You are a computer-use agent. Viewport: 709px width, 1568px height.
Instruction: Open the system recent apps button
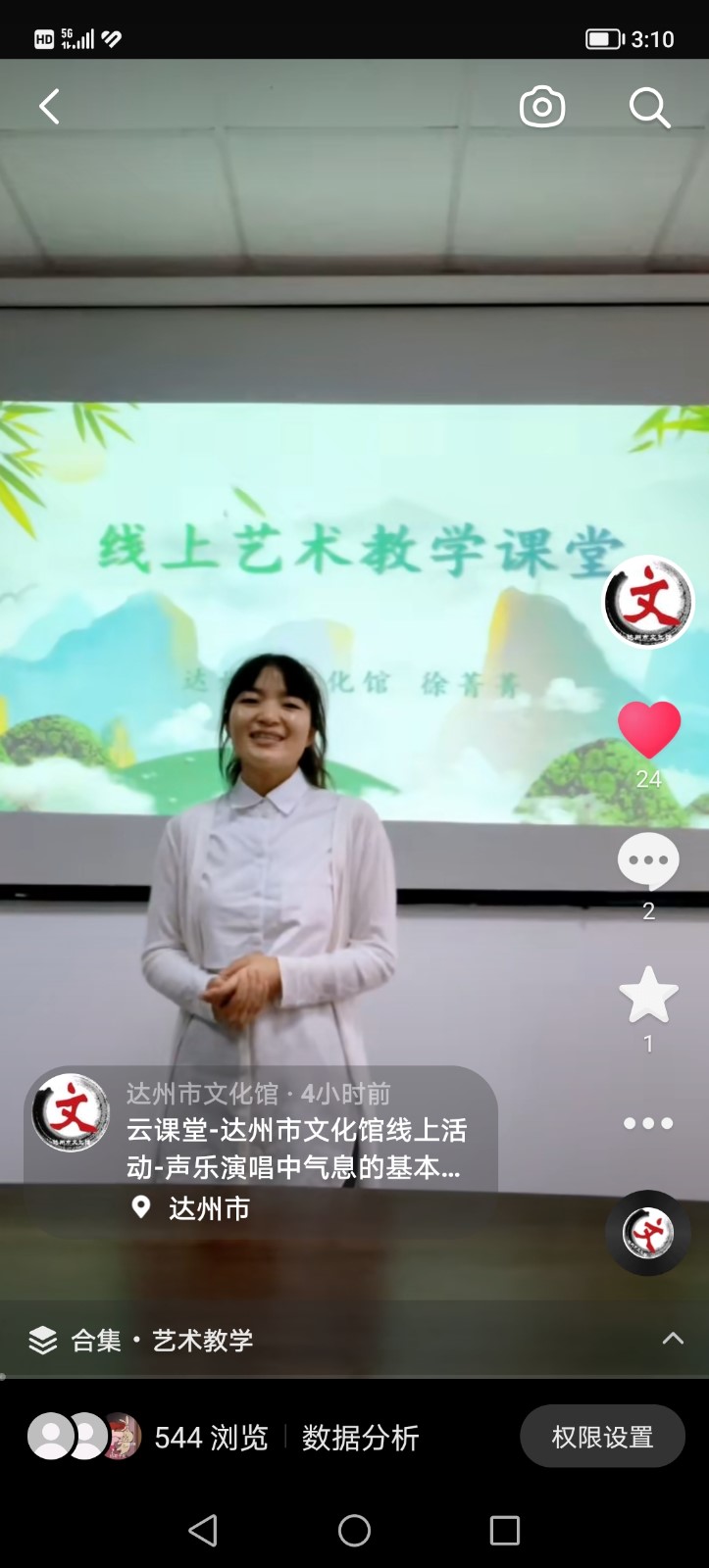[504, 1530]
